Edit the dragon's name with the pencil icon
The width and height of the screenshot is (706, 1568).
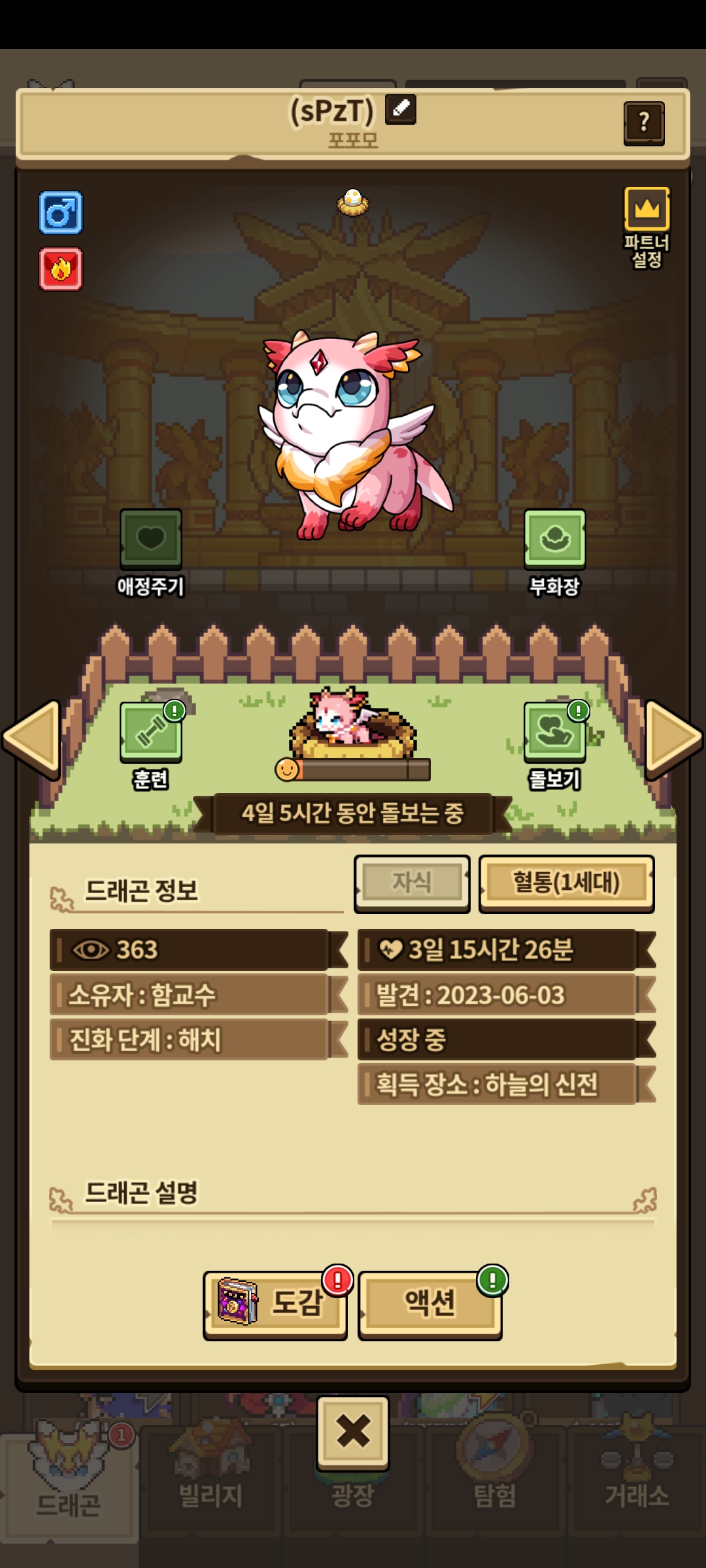point(401,109)
